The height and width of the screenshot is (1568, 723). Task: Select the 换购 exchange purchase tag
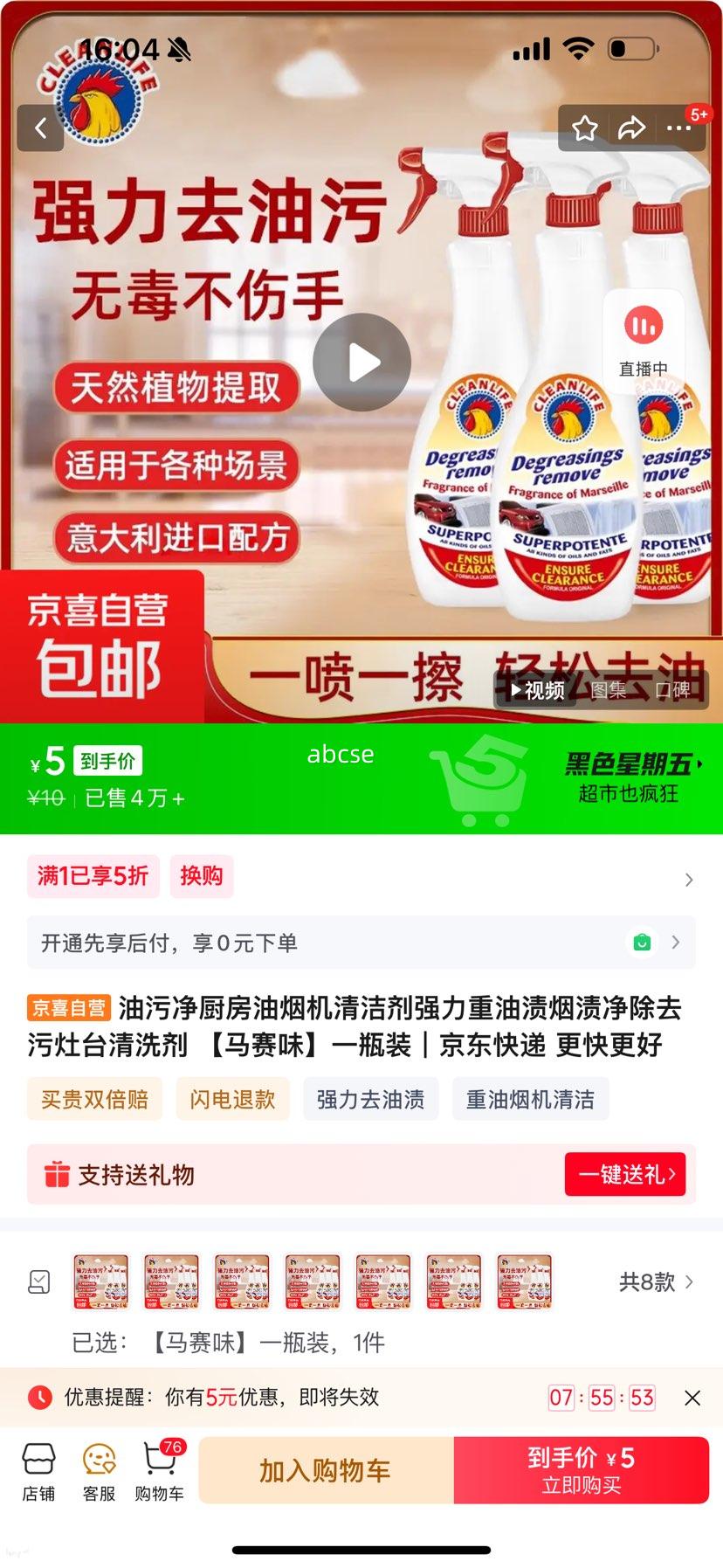(x=202, y=876)
